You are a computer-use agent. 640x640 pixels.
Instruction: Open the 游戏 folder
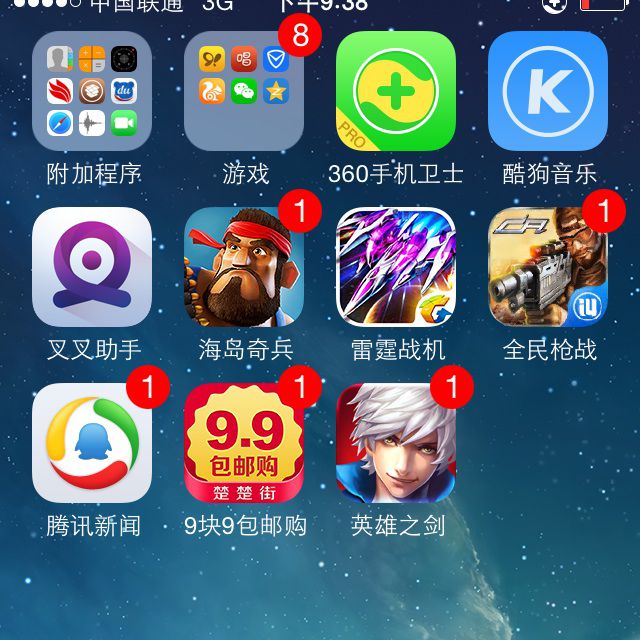pos(244,91)
